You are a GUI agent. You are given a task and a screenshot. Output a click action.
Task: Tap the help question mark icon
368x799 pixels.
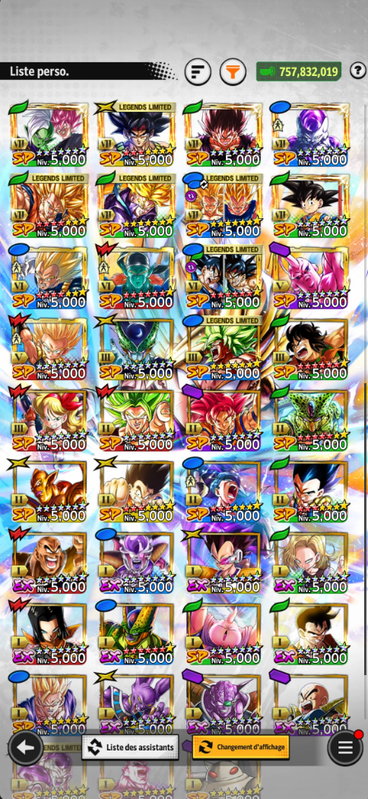[358, 71]
